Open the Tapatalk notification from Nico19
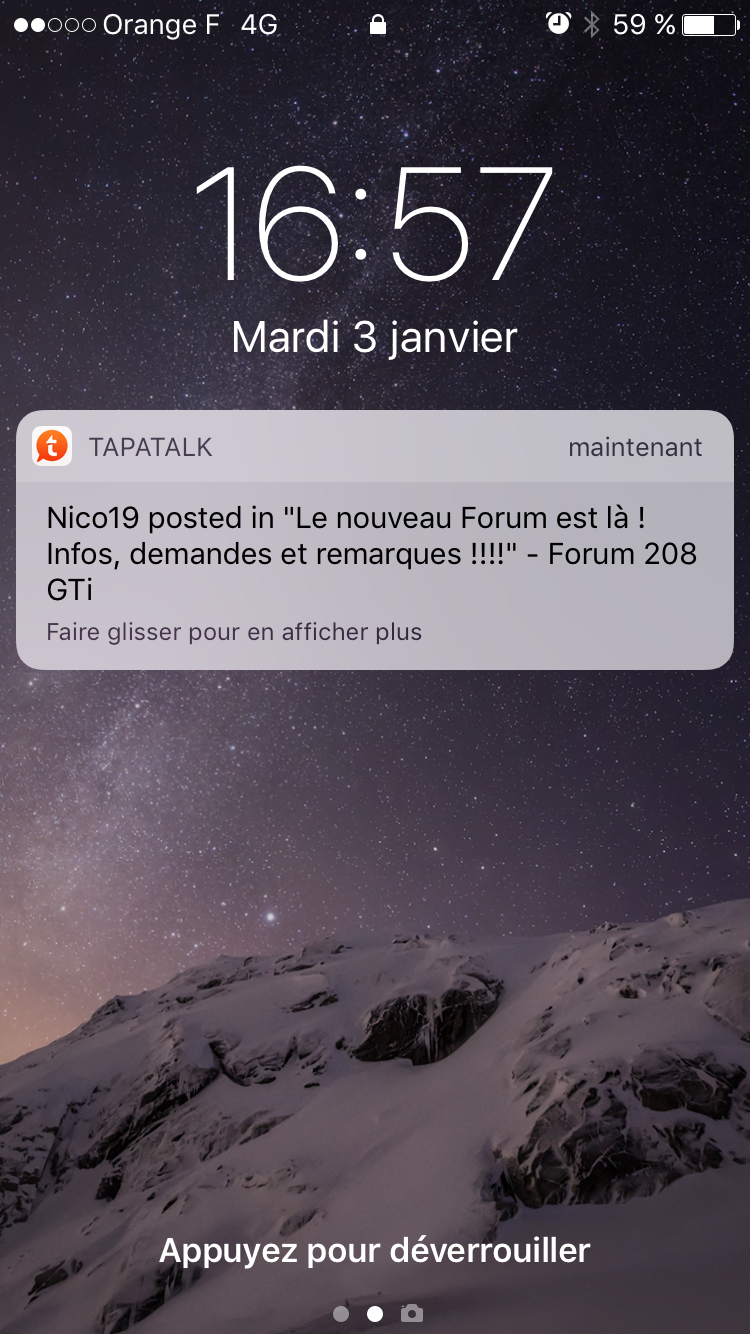 coord(375,540)
